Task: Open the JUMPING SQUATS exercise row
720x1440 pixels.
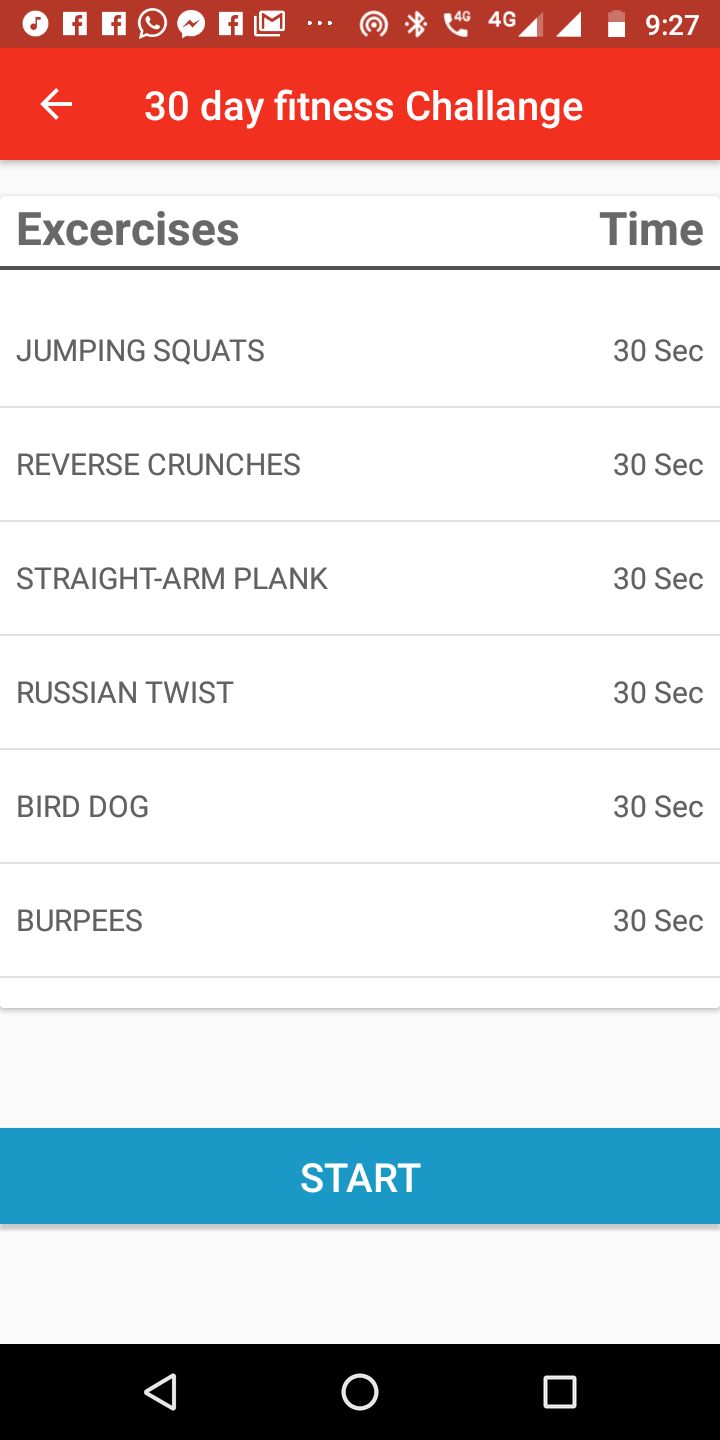Action: (360, 351)
